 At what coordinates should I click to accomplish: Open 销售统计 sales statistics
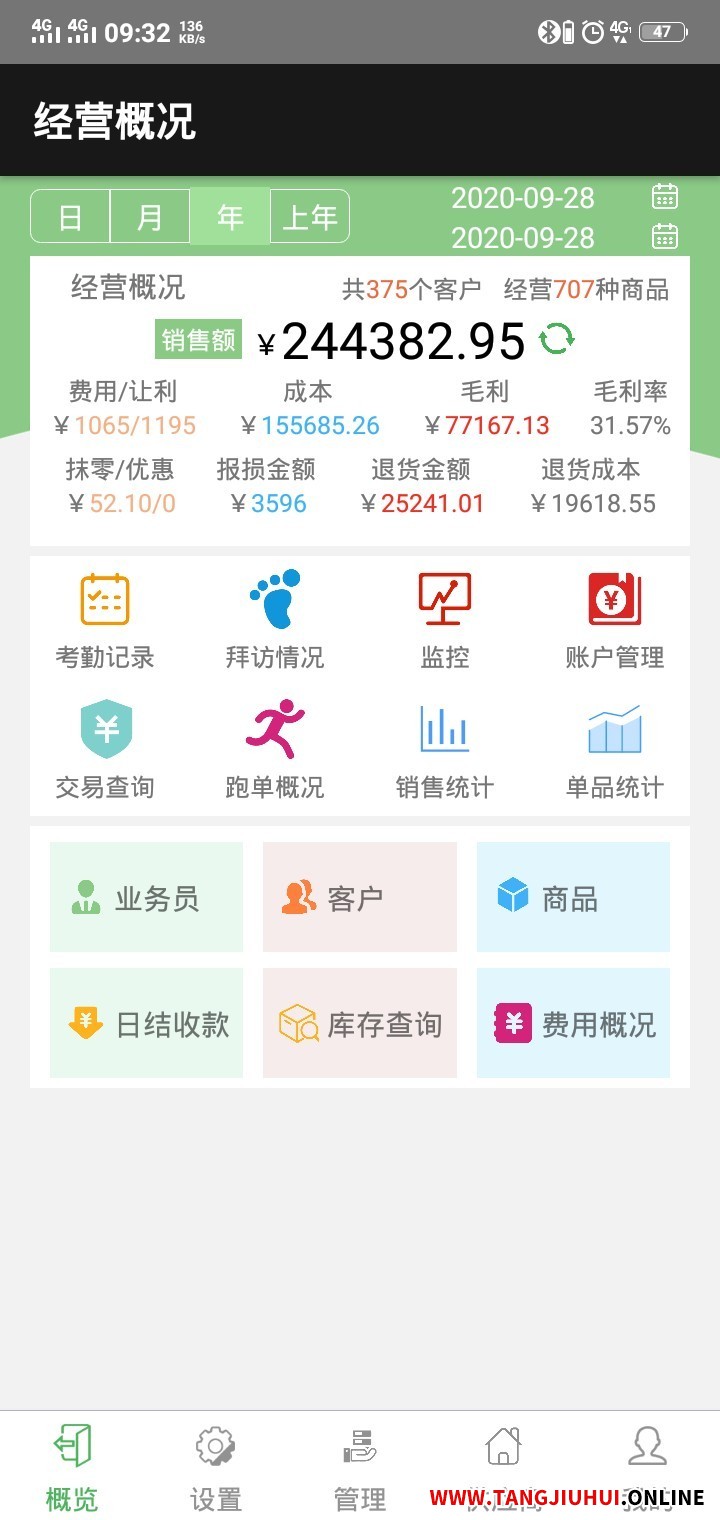point(445,750)
